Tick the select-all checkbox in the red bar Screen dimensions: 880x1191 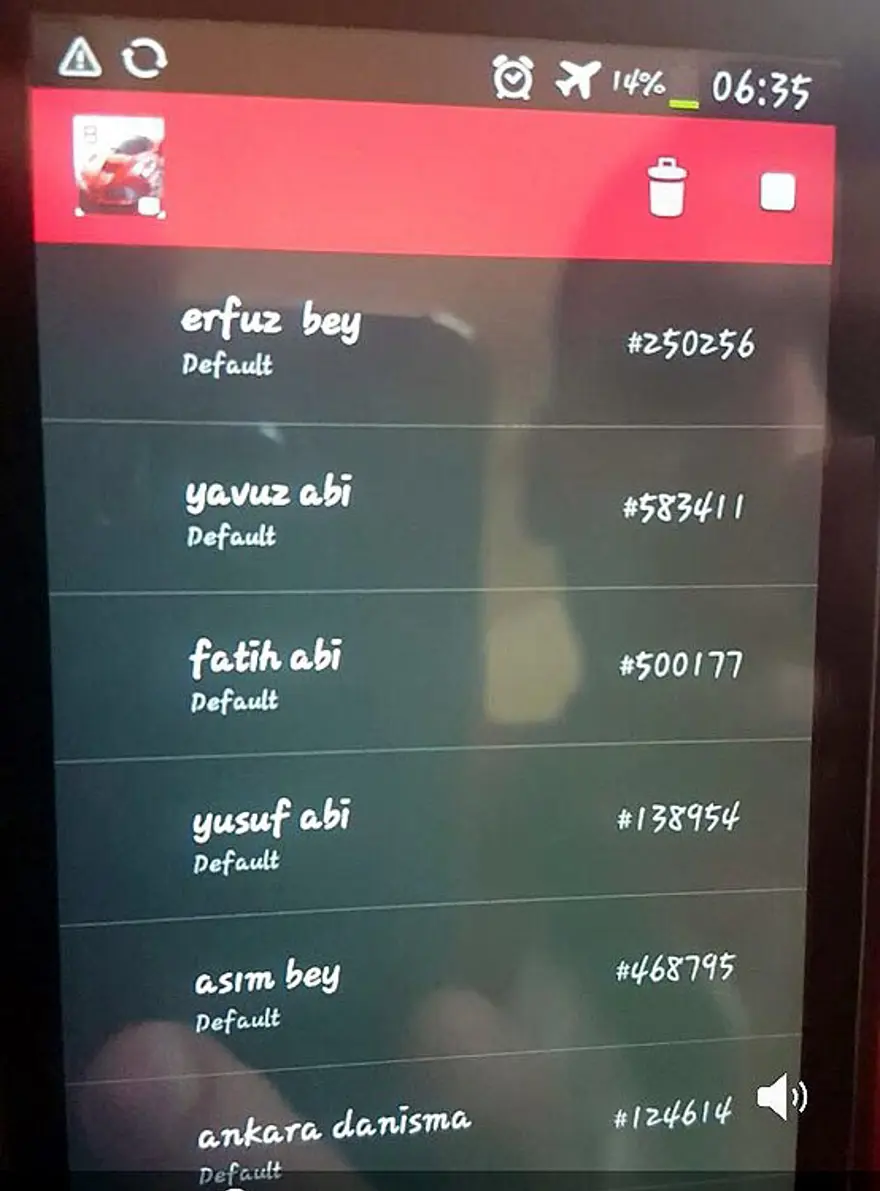pyautogui.click(x=777, y=191)
